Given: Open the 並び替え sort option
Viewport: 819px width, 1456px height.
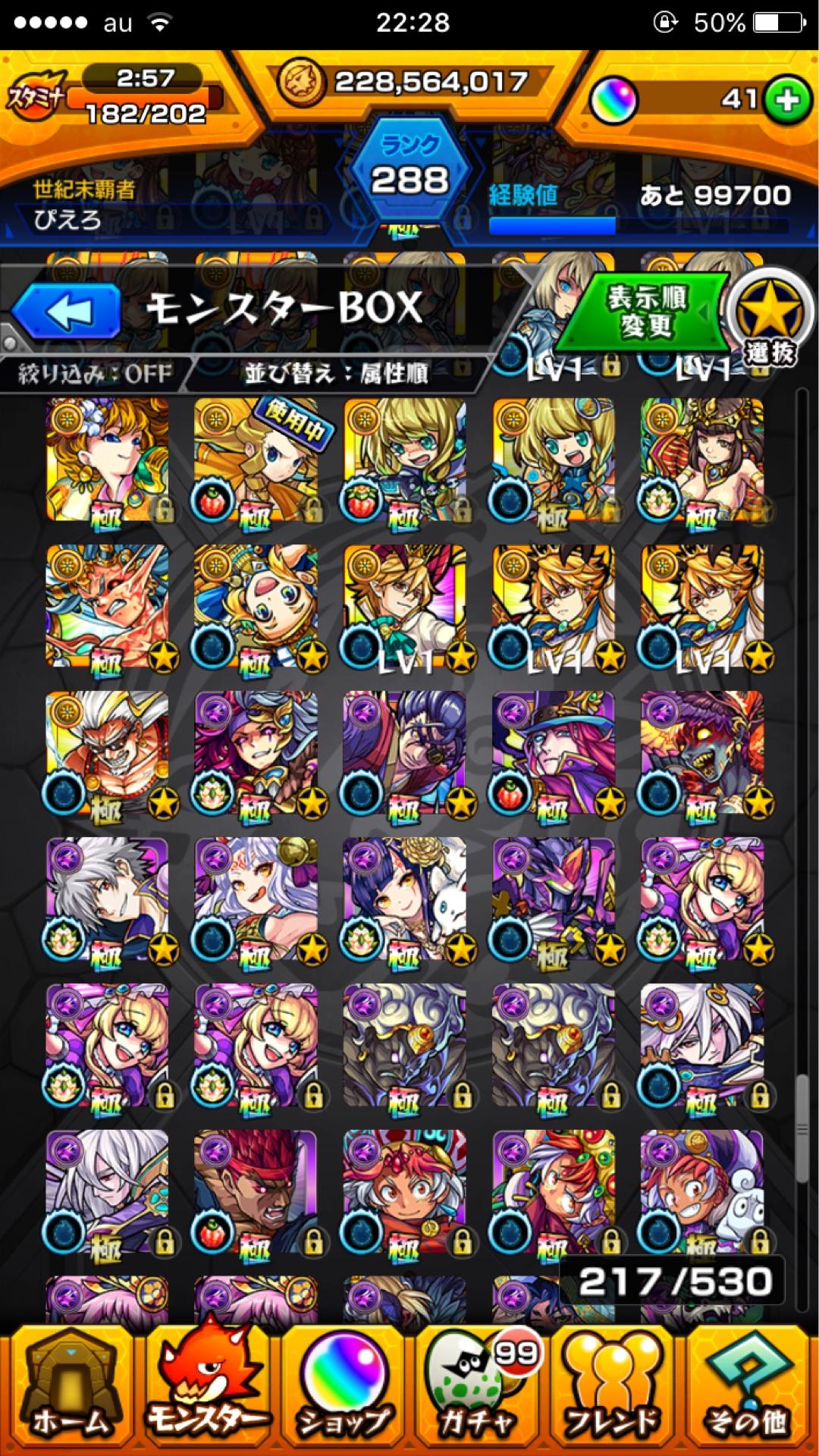Looking at the screenshot, I should click(335, 373).
